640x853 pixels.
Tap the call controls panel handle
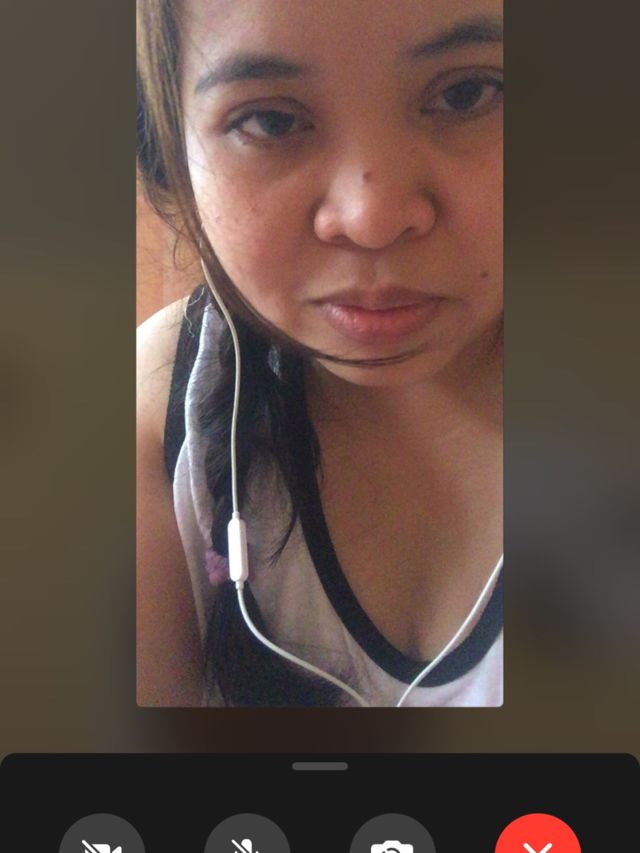[320, 766]
